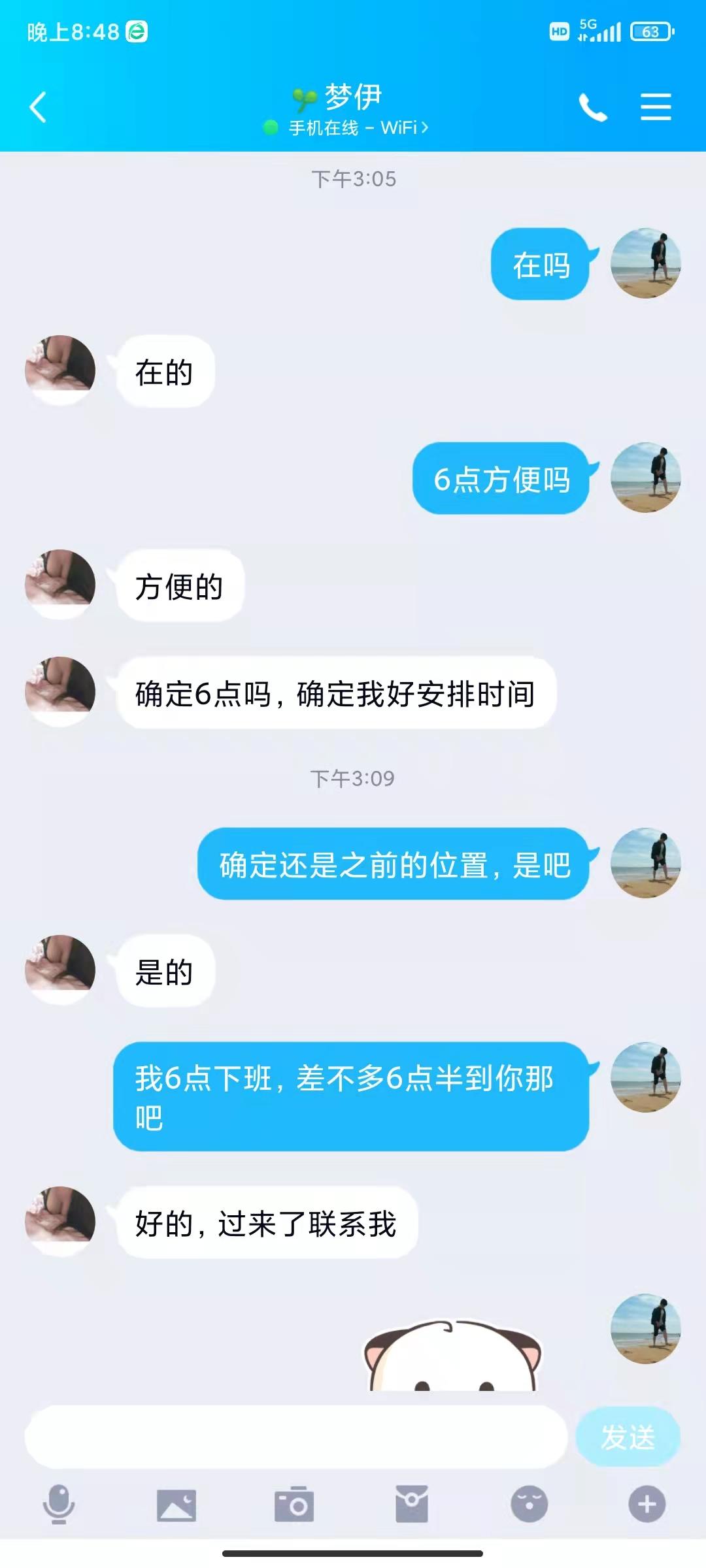This screenshot has width=706, height=1568.
Task: Focus the message input field
Action: click(295, 1437)
